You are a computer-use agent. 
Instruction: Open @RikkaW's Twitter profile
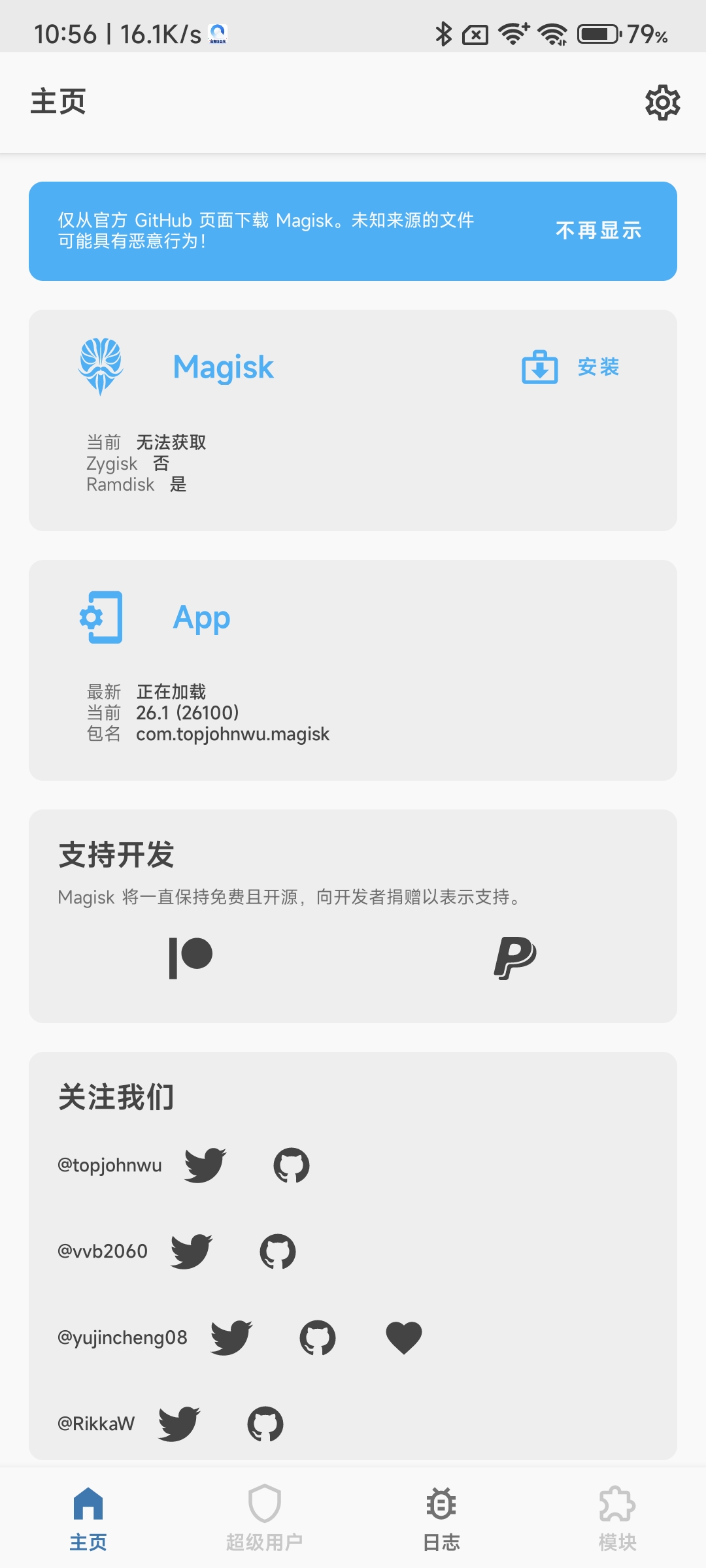(179, 1424)
